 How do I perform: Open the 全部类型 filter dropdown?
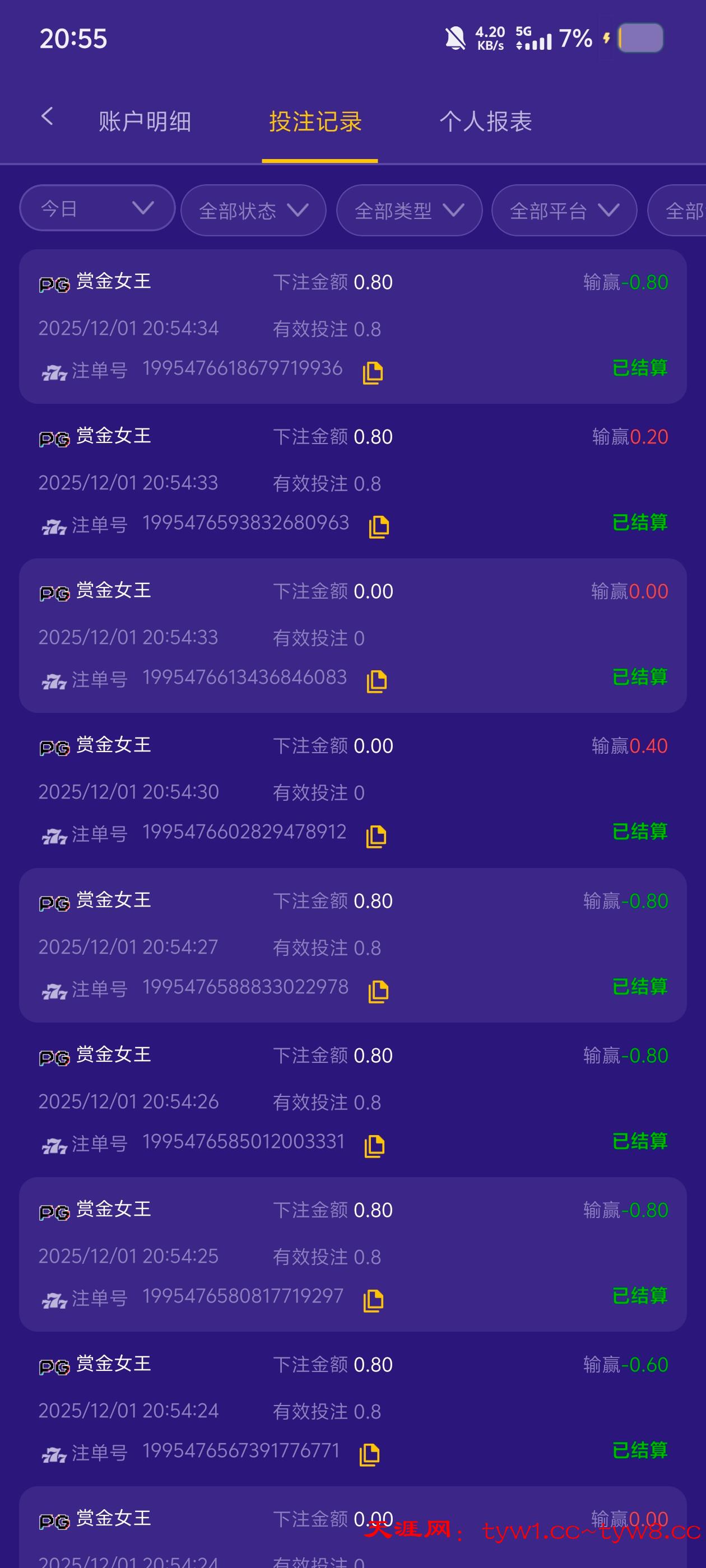coord(410,211)
